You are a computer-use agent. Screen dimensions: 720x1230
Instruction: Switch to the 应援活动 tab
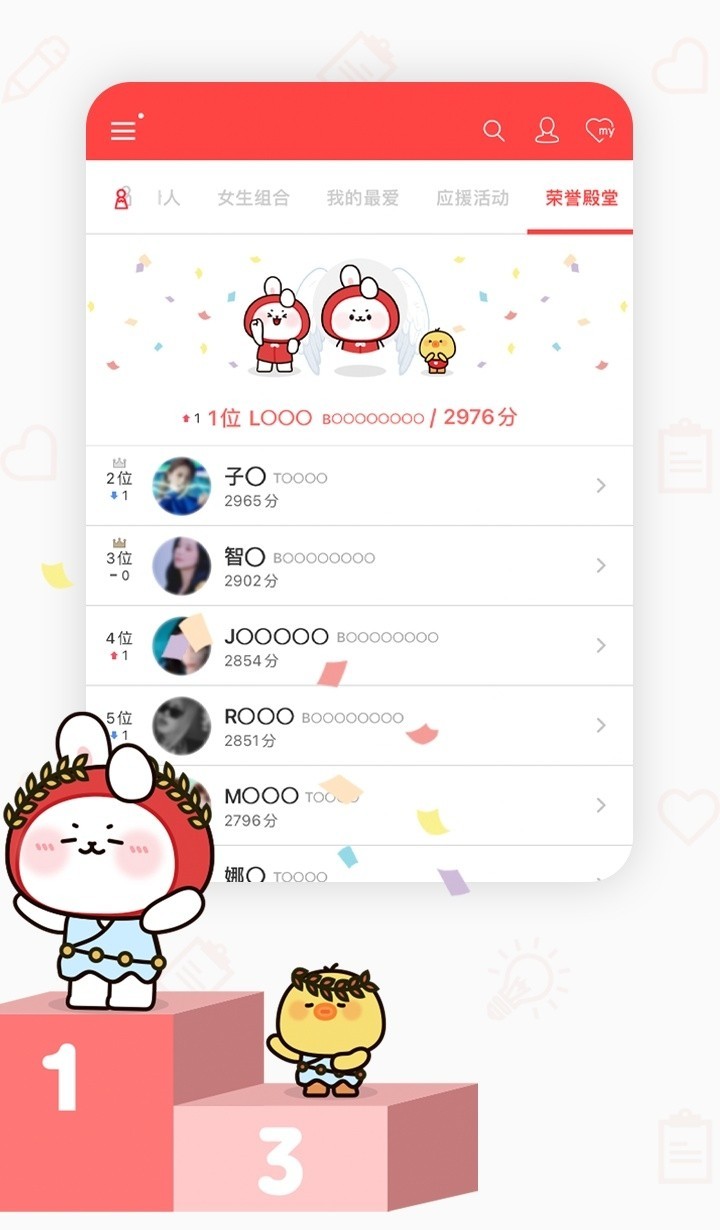point(472,198)
